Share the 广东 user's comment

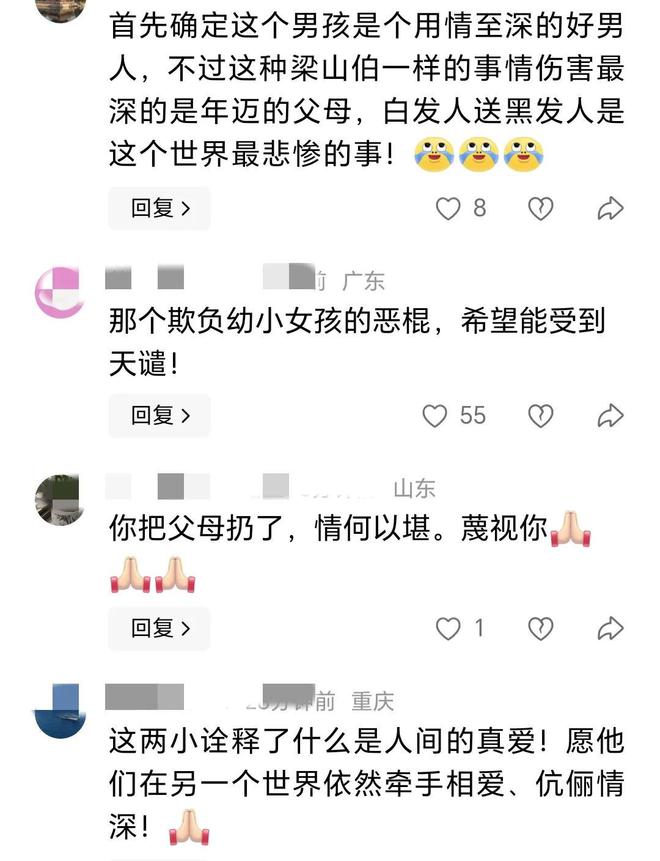point(610,416)
